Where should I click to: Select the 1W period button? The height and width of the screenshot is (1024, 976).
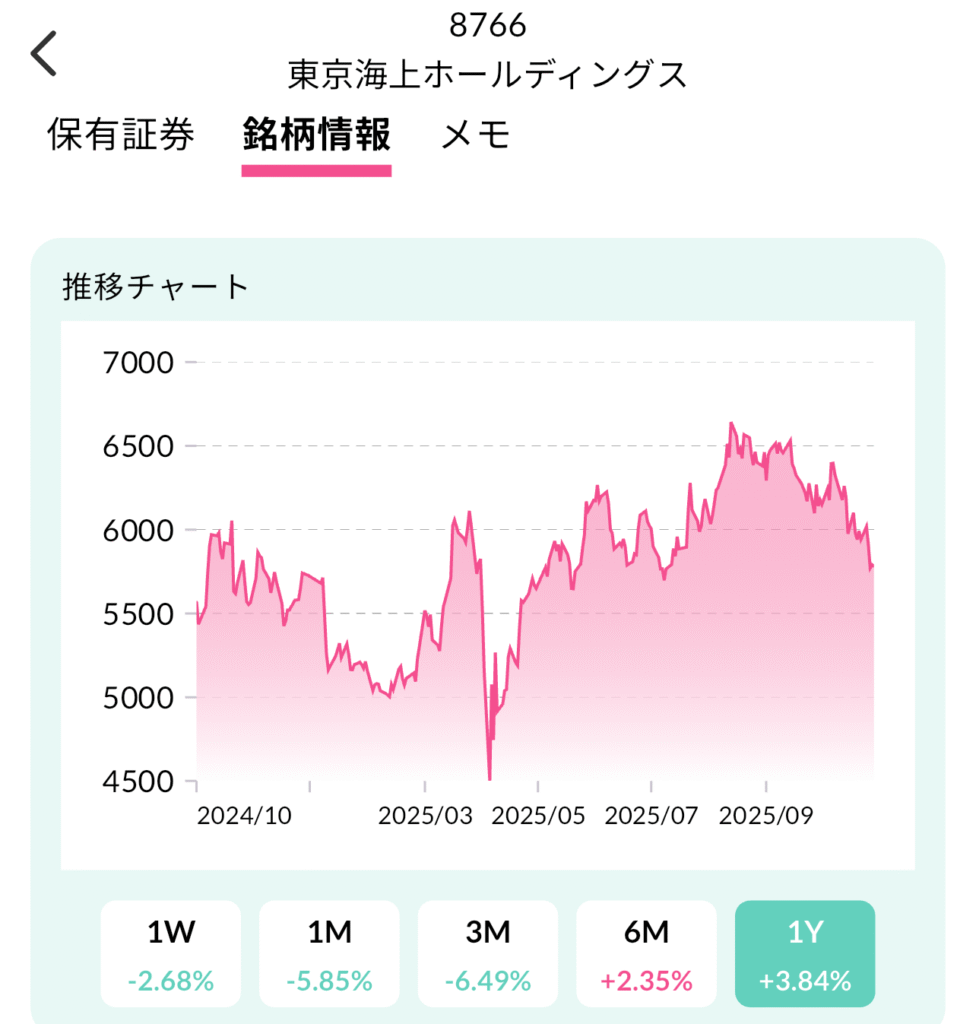170,952
